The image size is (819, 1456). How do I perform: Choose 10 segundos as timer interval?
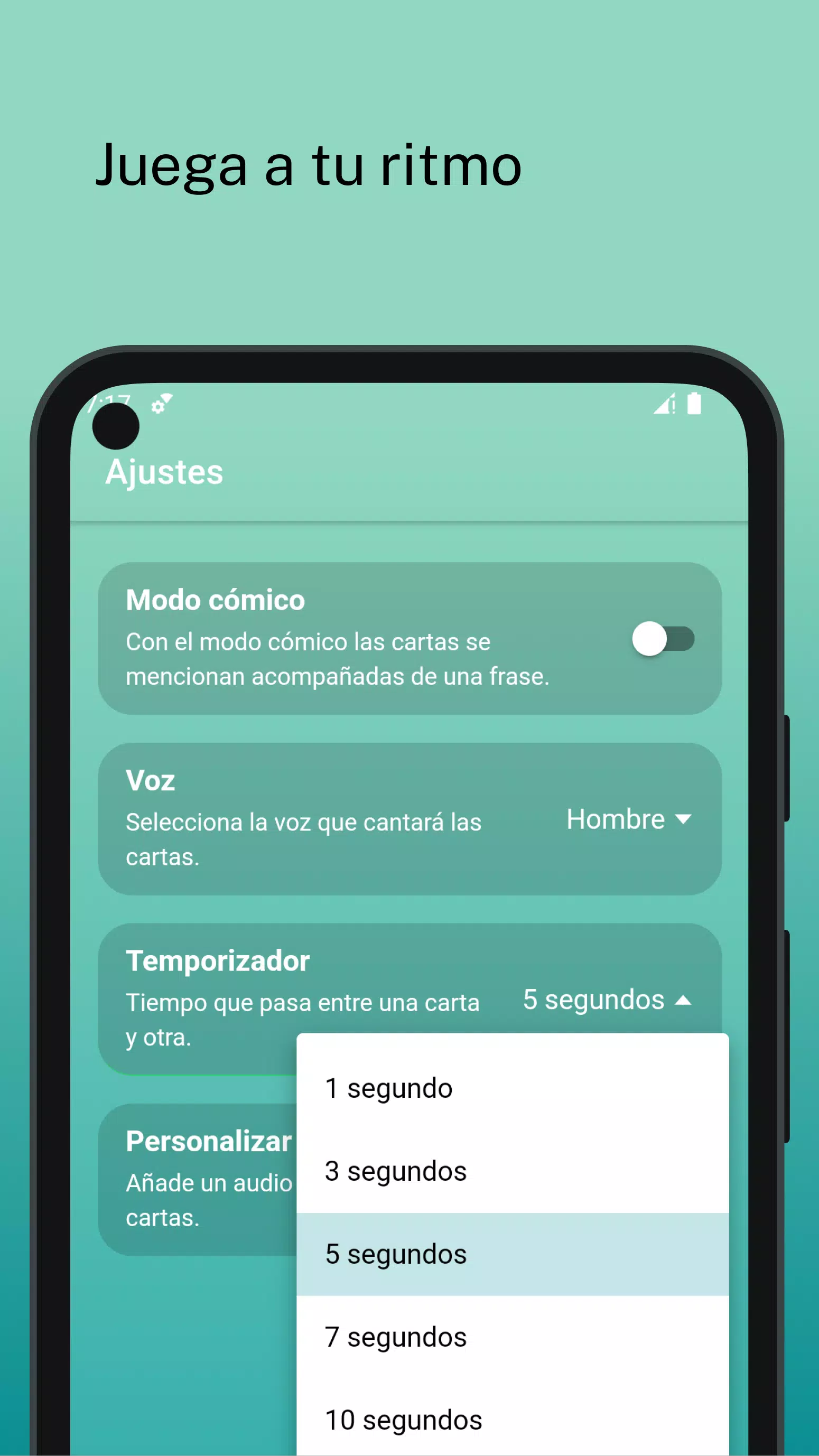tap(403, 1418)
